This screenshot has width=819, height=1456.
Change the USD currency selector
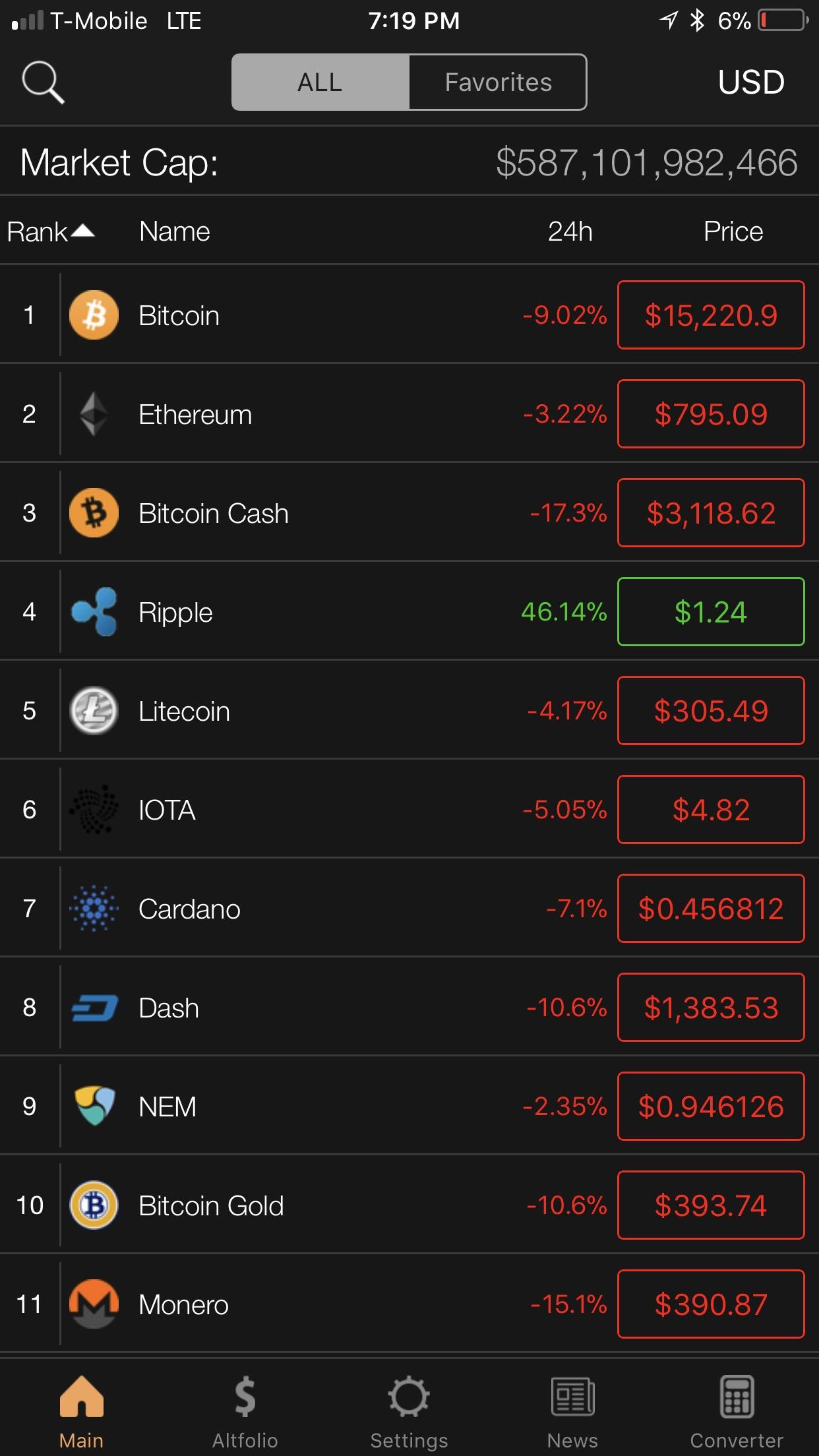tap(751, 82)
